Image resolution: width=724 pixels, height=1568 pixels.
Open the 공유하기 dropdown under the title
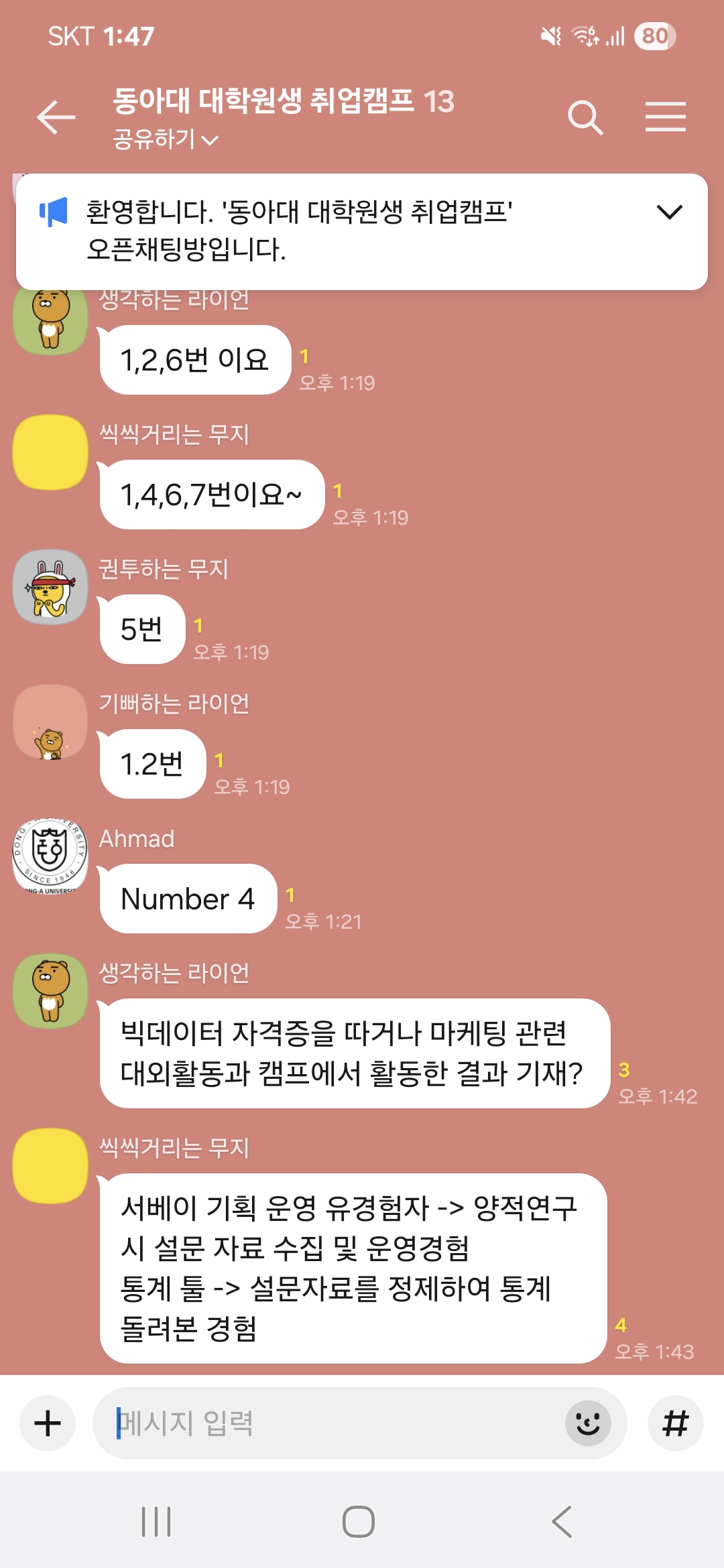[x=166, y=139]
